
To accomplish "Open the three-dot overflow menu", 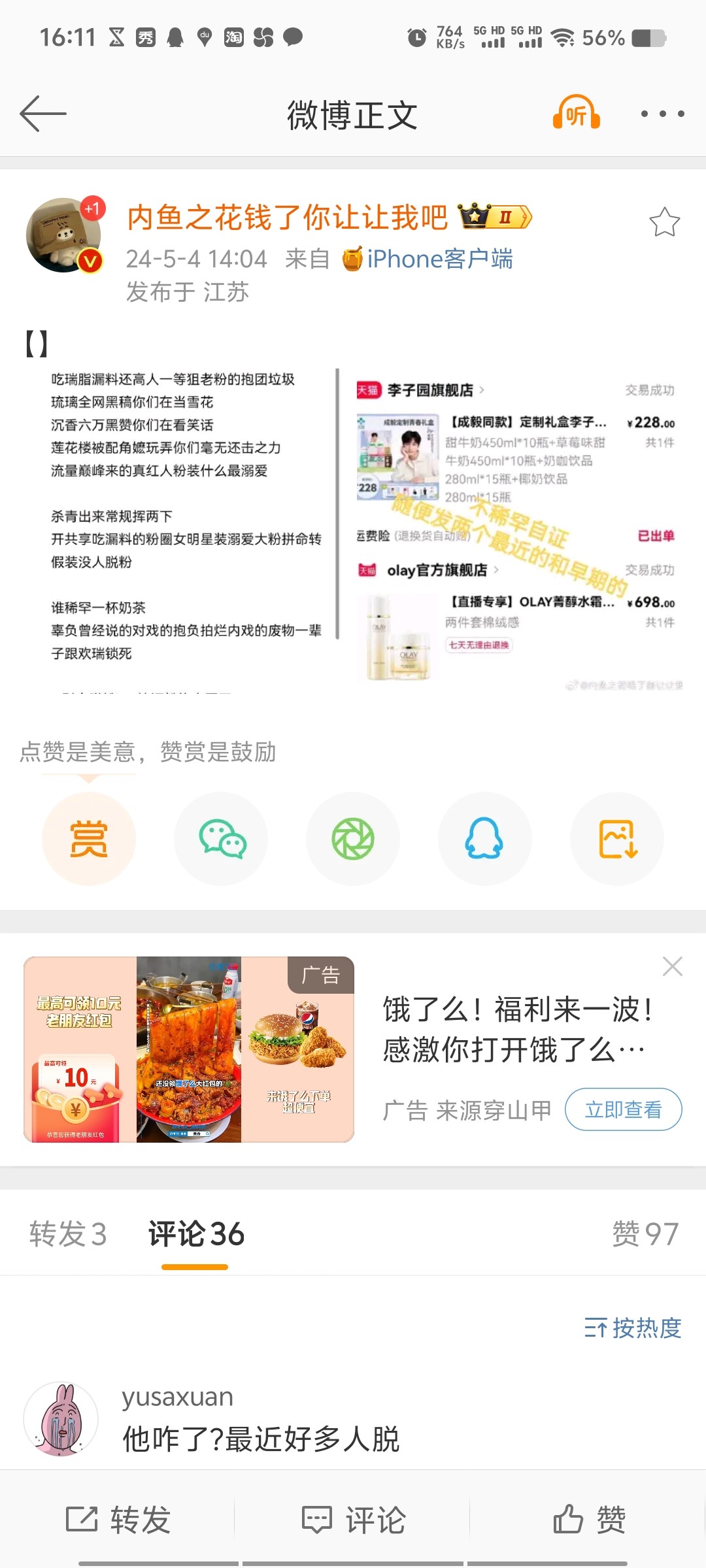I will 662,114.
